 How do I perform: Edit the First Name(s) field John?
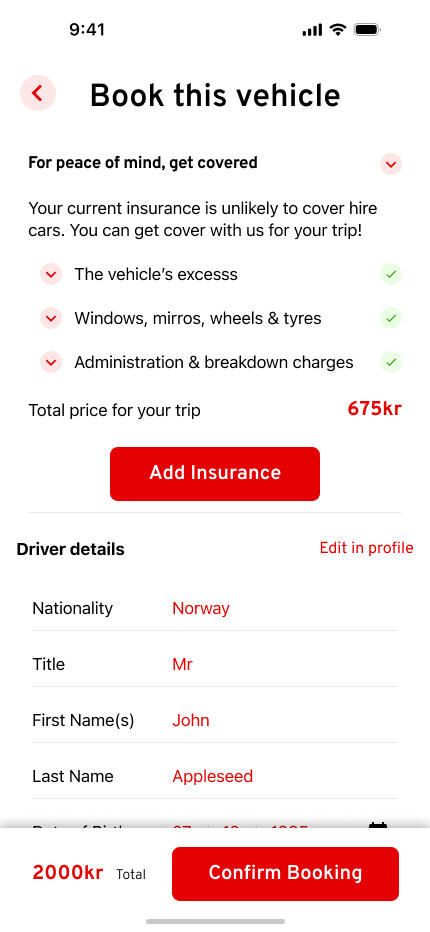215,720
